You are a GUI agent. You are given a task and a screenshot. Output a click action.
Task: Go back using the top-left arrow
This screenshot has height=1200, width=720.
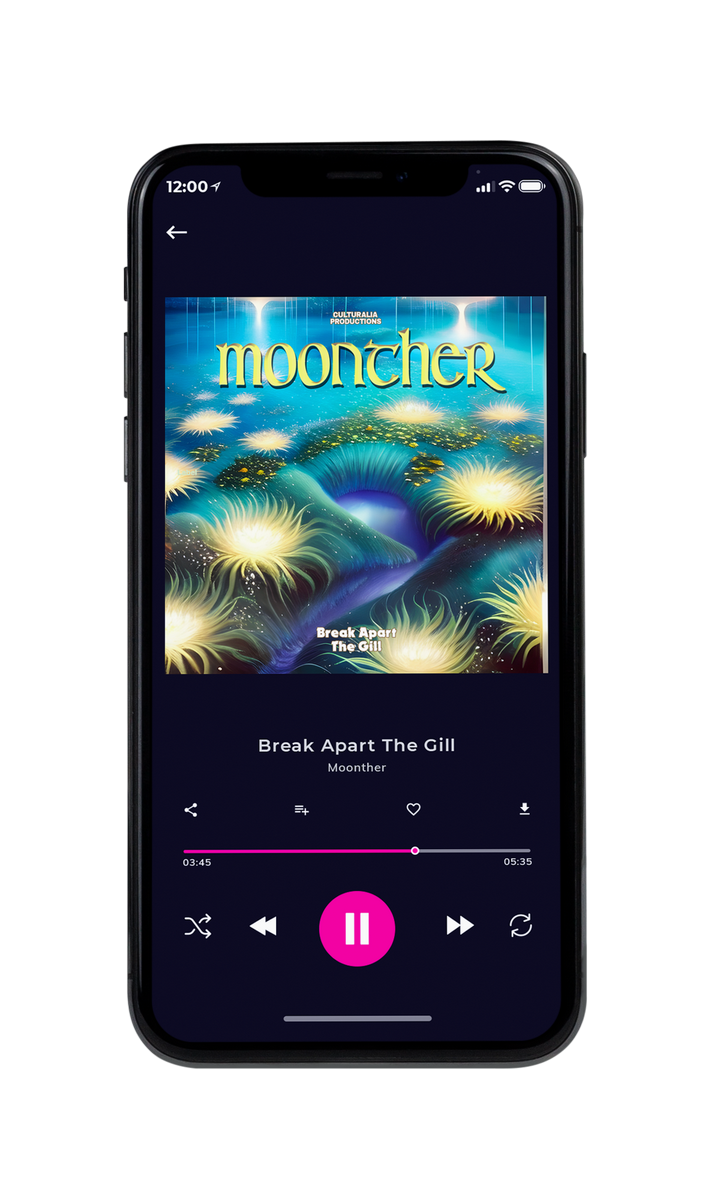pos(177,232)
